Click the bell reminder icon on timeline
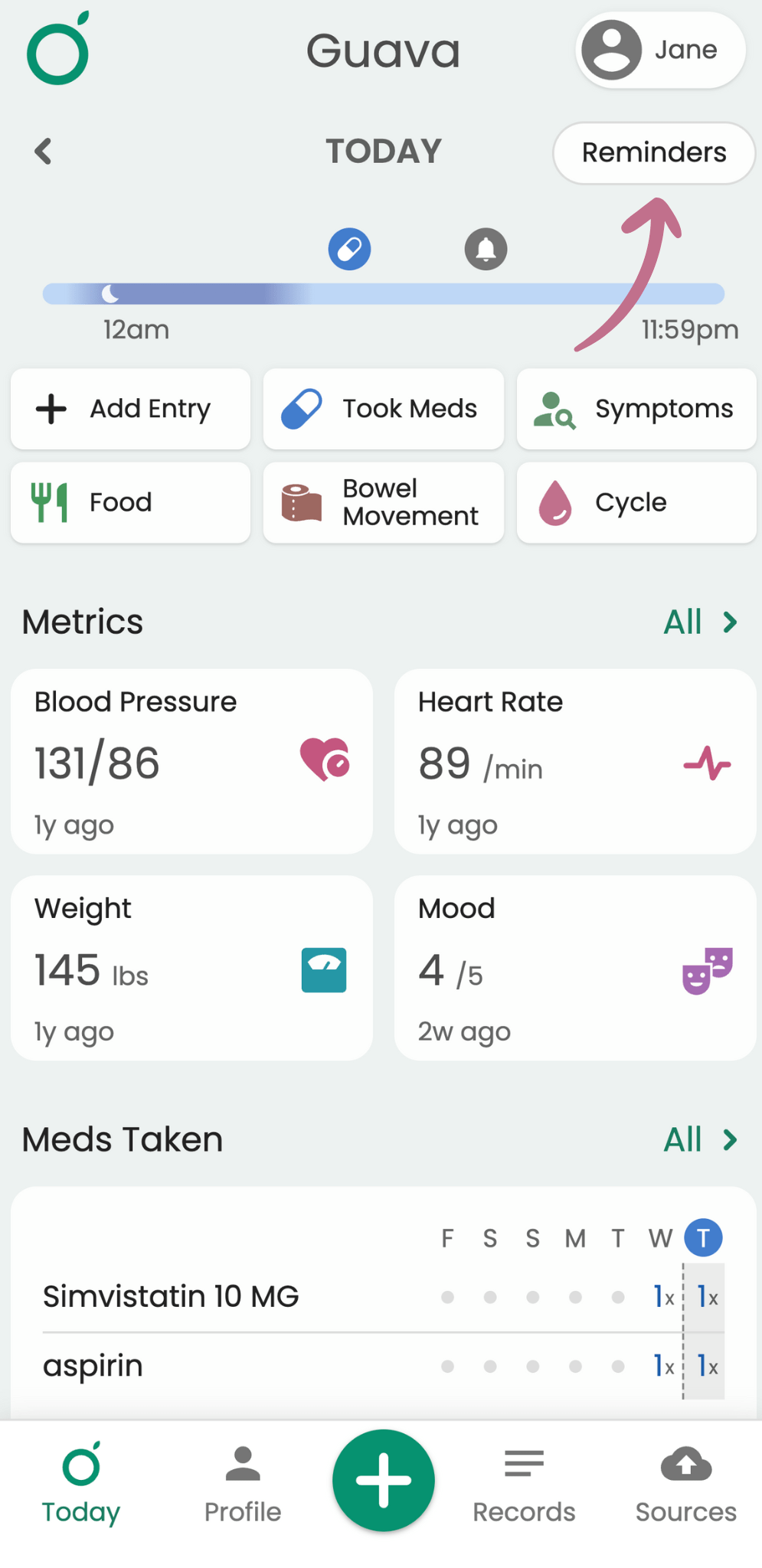Viewport: 762px width, 1568px height. click(486, 248)
